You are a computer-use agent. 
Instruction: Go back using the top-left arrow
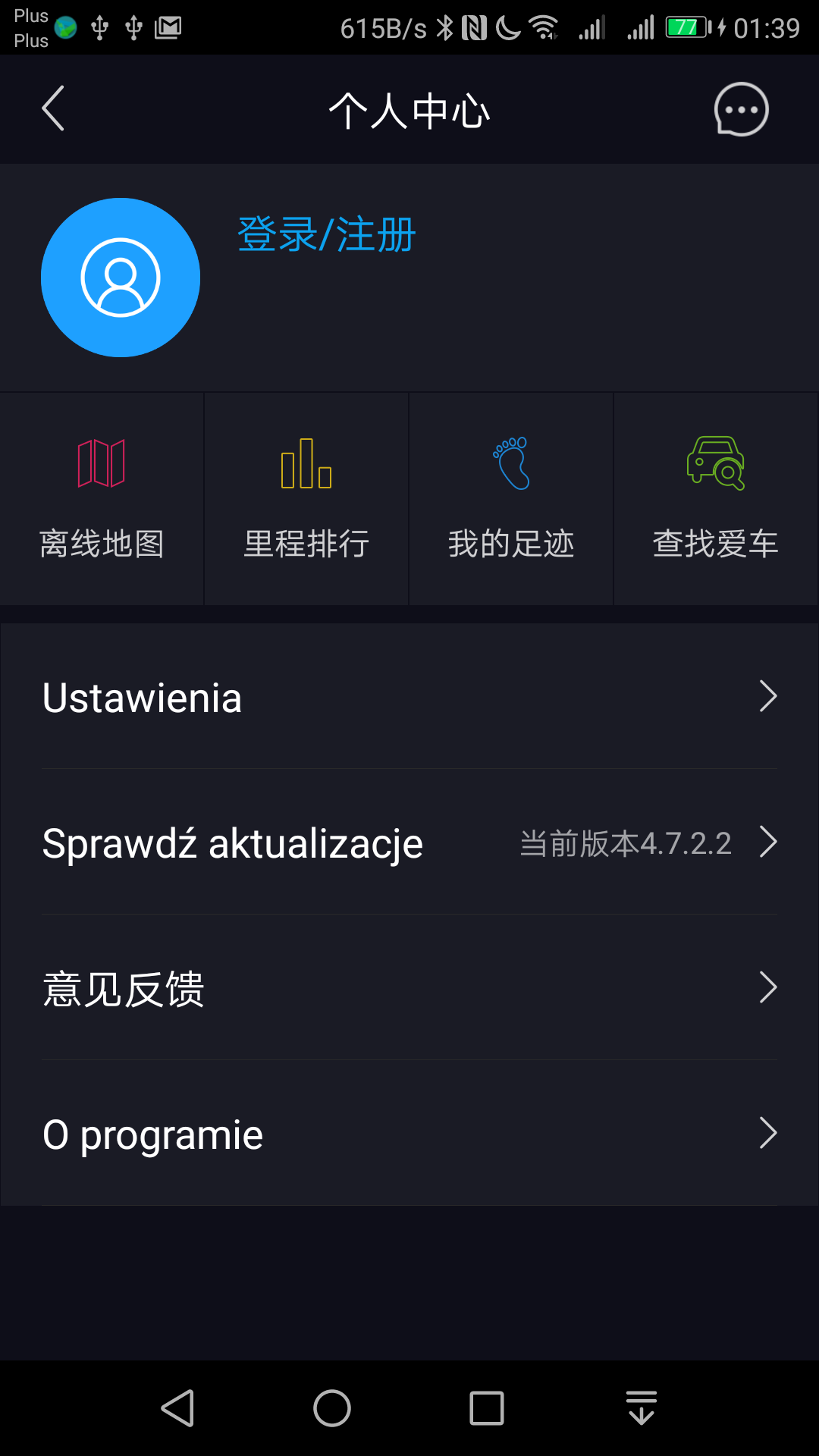[x=53, y=109]
